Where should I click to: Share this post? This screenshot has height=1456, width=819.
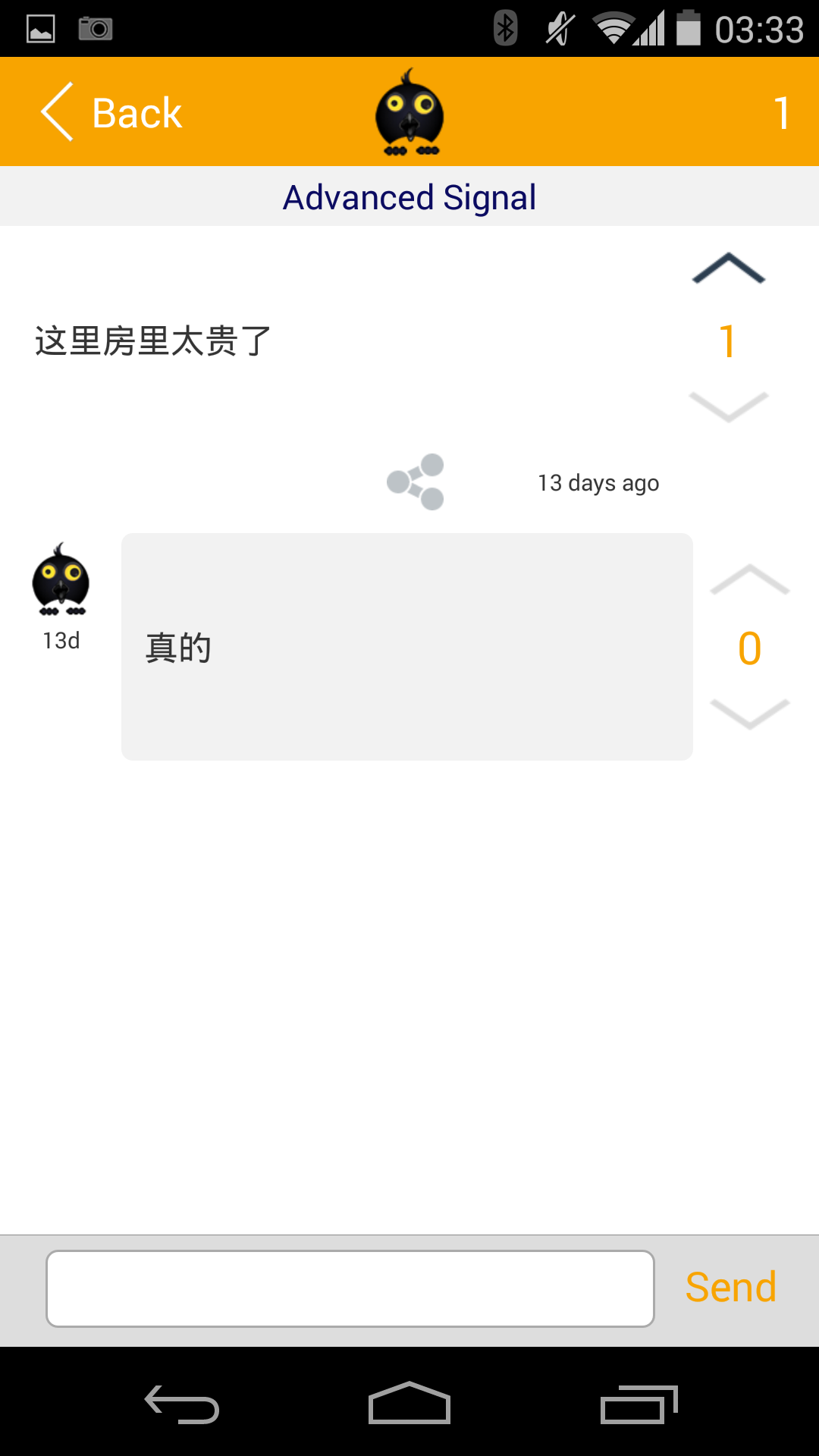tap(416, 482)
